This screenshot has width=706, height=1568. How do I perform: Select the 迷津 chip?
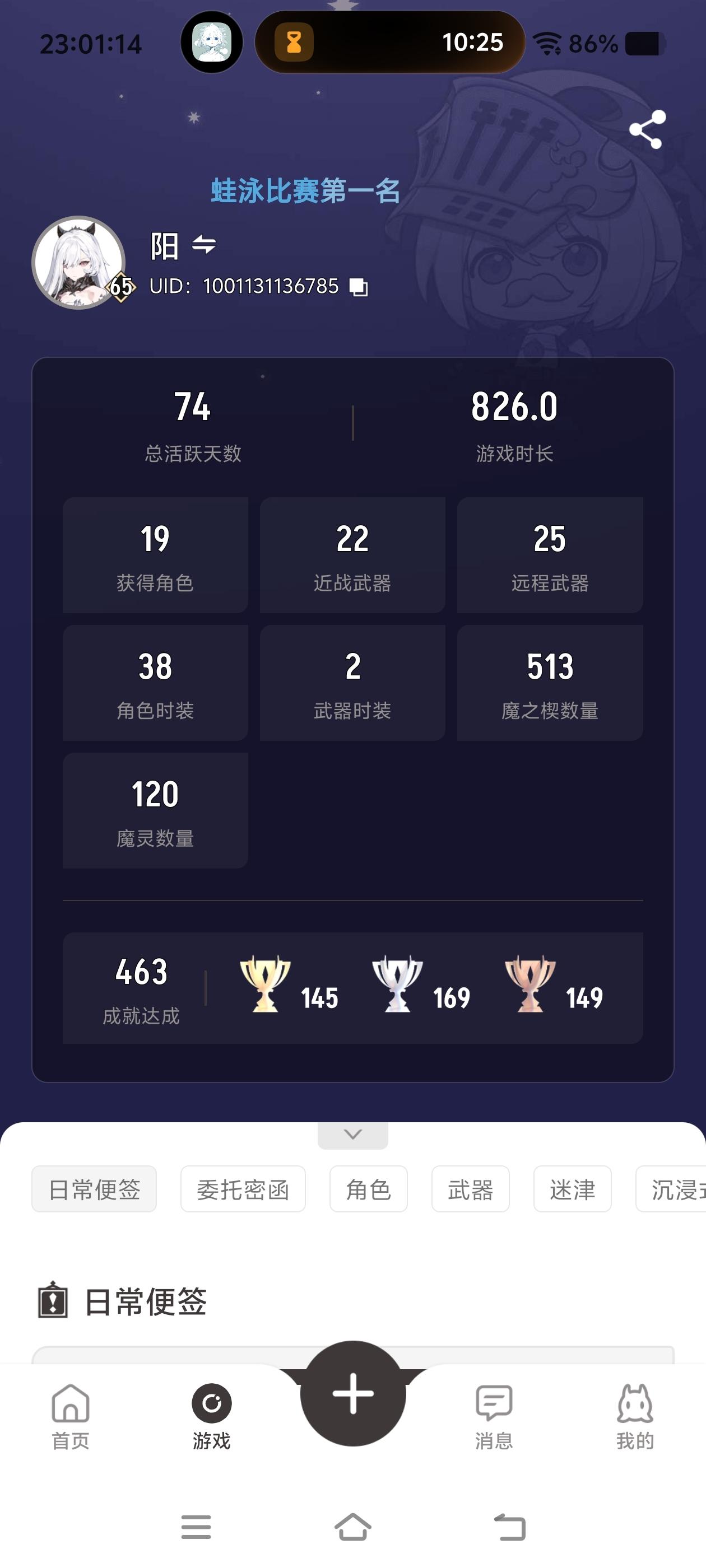click(572, 1189)
